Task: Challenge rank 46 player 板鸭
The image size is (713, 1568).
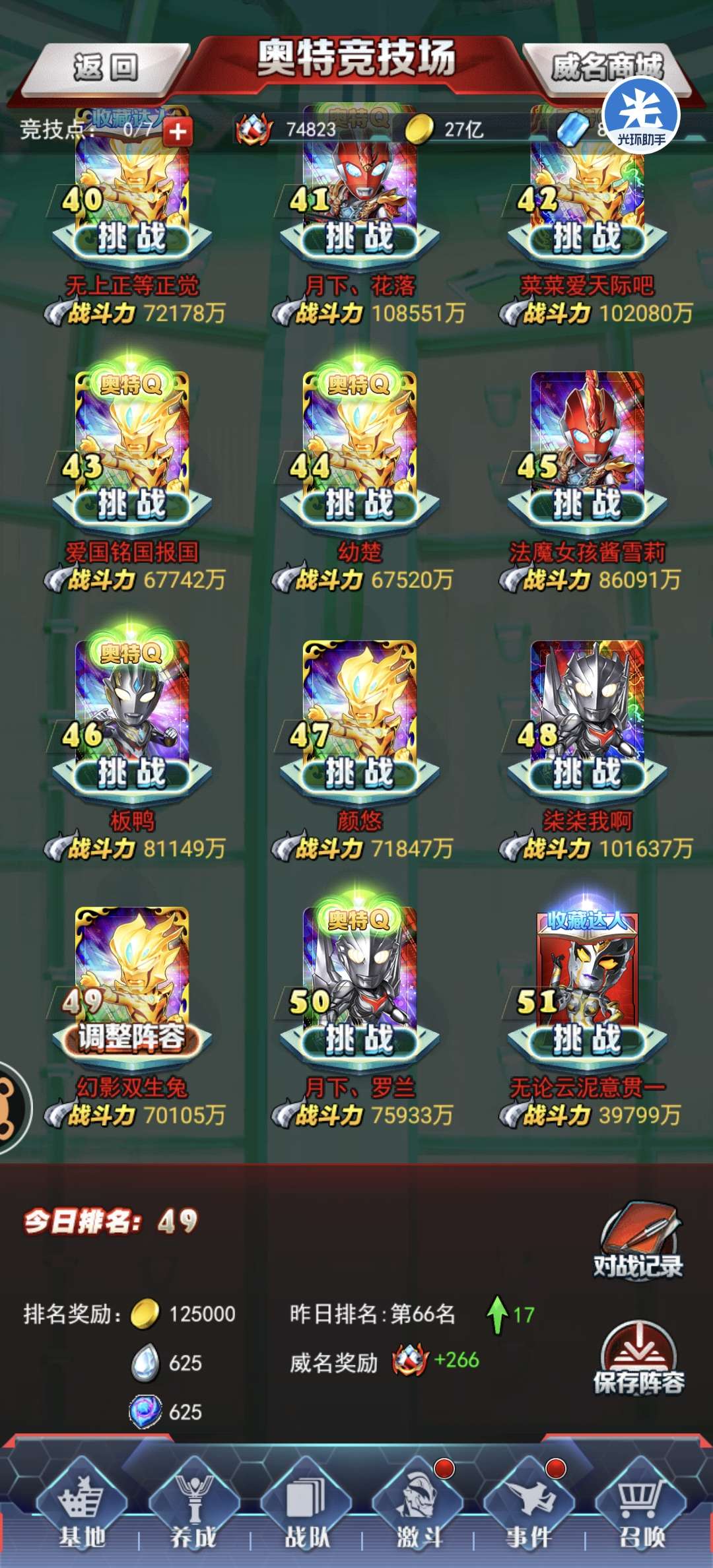Action: 132,773
